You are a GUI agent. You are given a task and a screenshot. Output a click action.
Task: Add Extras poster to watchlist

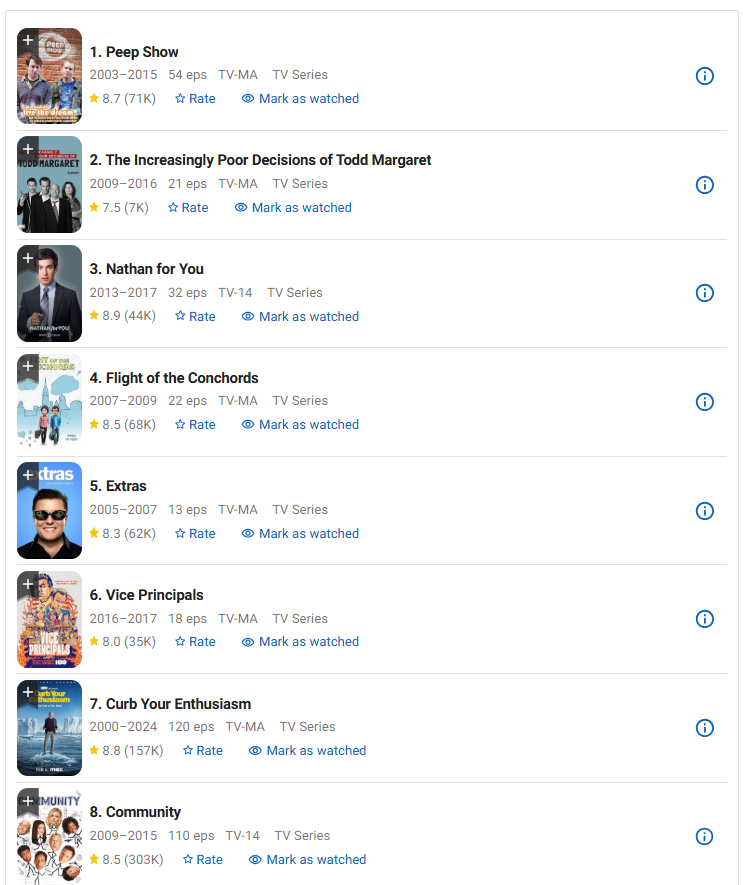point(28,474)
